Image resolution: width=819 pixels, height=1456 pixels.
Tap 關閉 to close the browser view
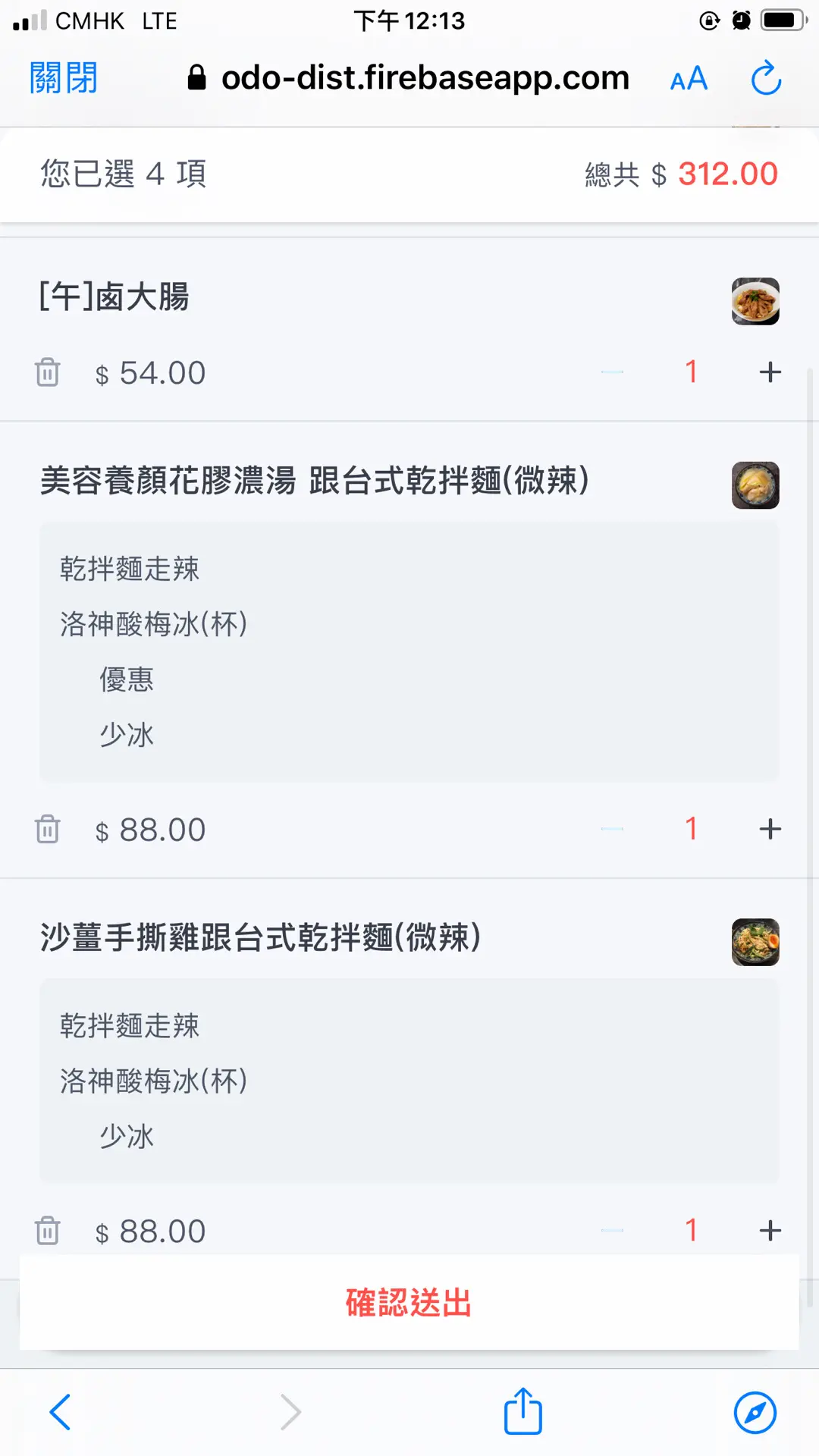[64, 78]
